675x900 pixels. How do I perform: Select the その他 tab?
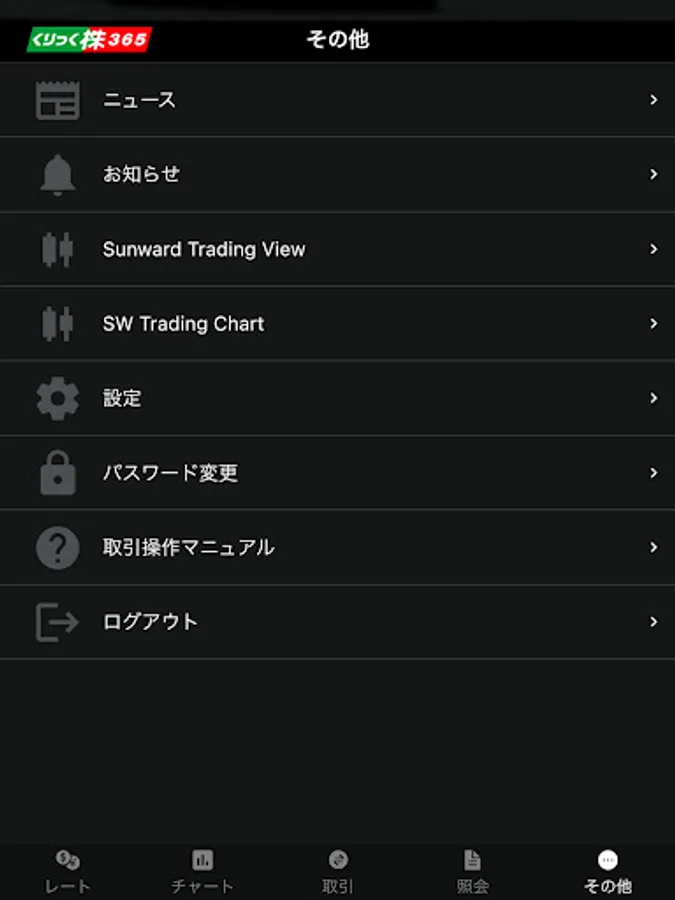tap(607, 872)
